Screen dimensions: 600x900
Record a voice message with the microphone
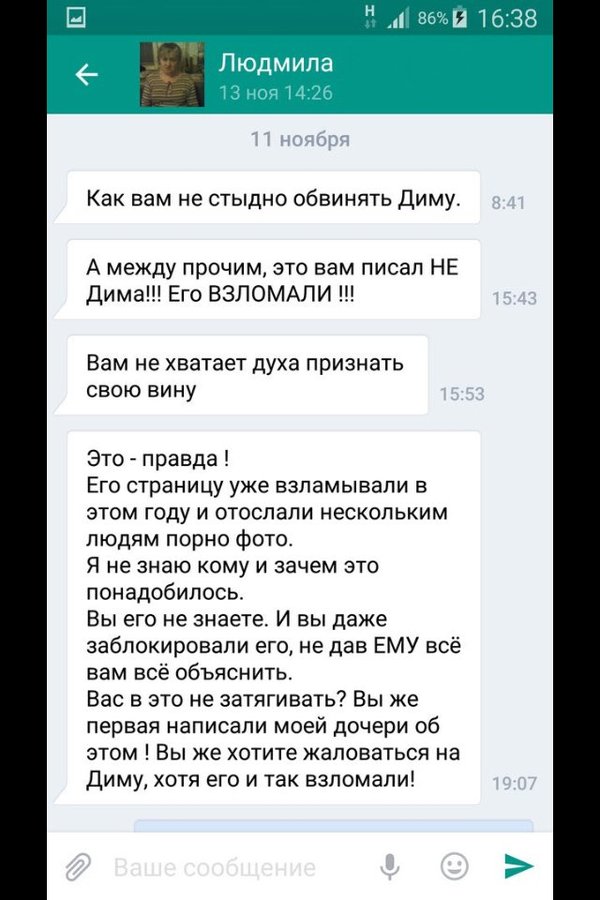coord(390,866)
